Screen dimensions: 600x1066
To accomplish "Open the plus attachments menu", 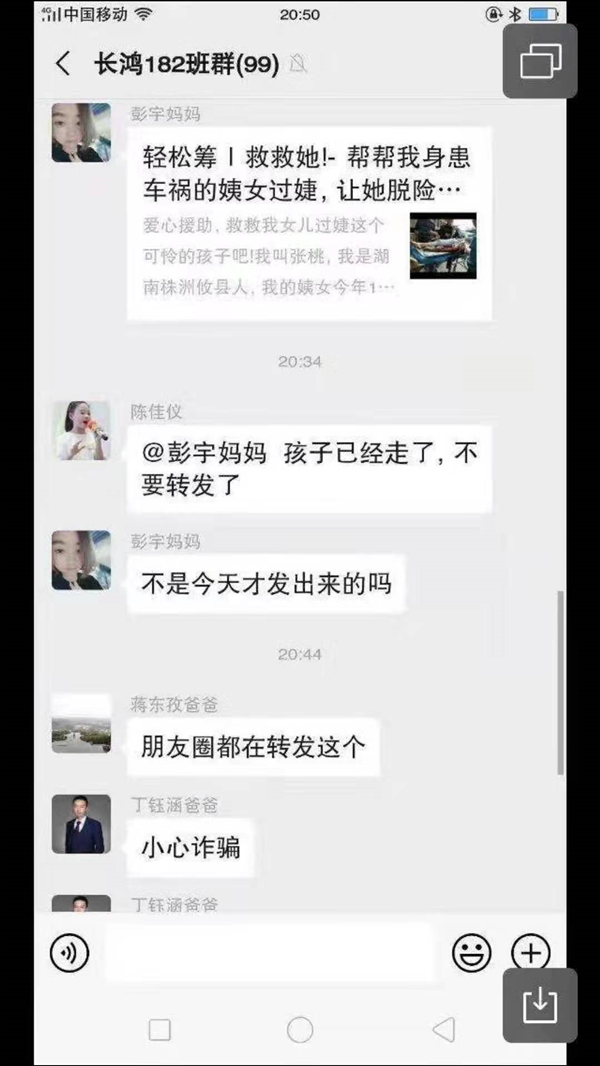I will coord(530,954).
